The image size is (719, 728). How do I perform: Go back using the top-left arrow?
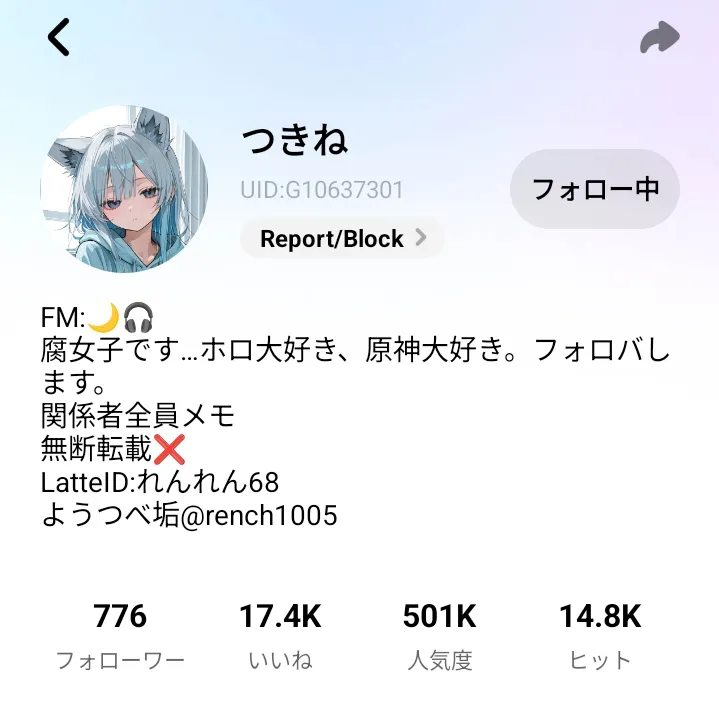click(58, 37)
